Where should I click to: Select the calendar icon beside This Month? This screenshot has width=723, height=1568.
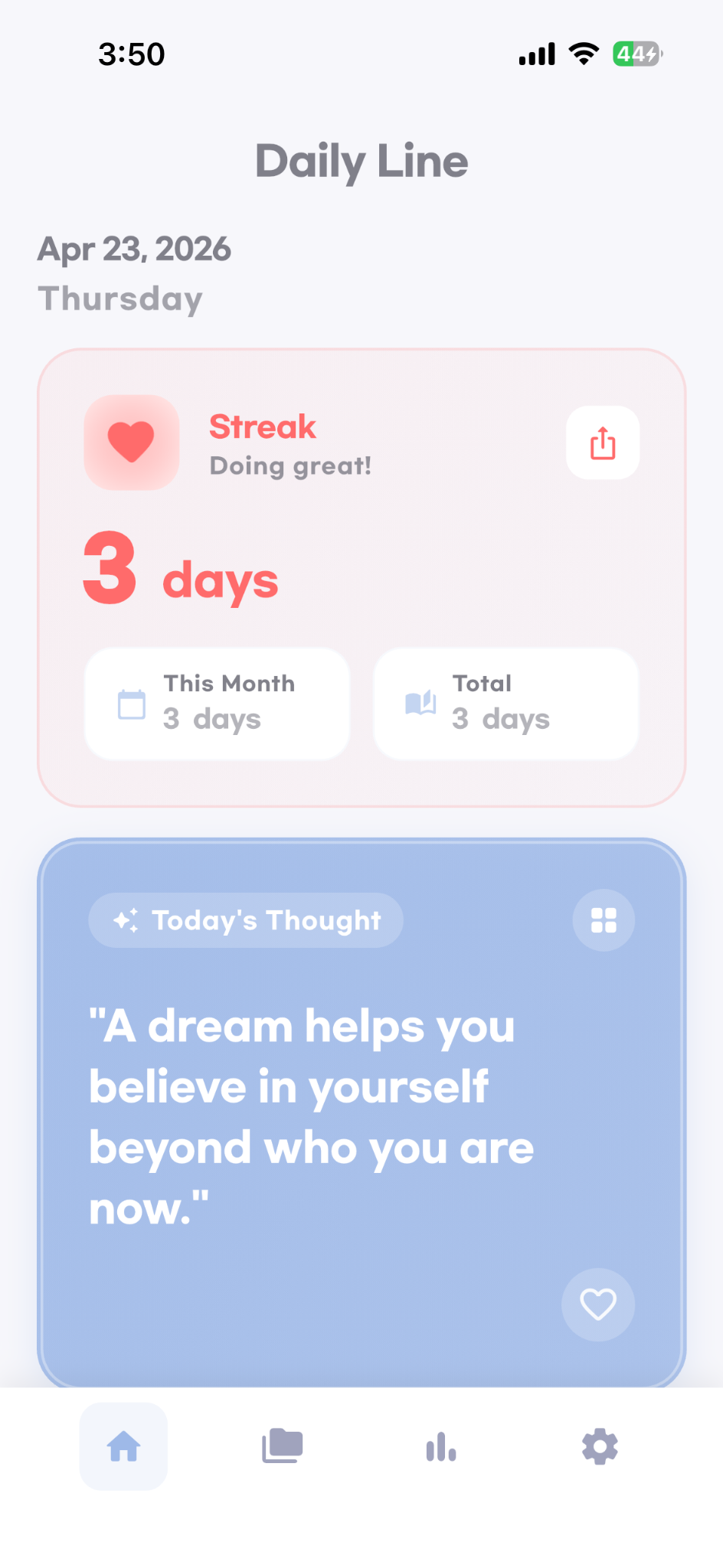(131, 702)
